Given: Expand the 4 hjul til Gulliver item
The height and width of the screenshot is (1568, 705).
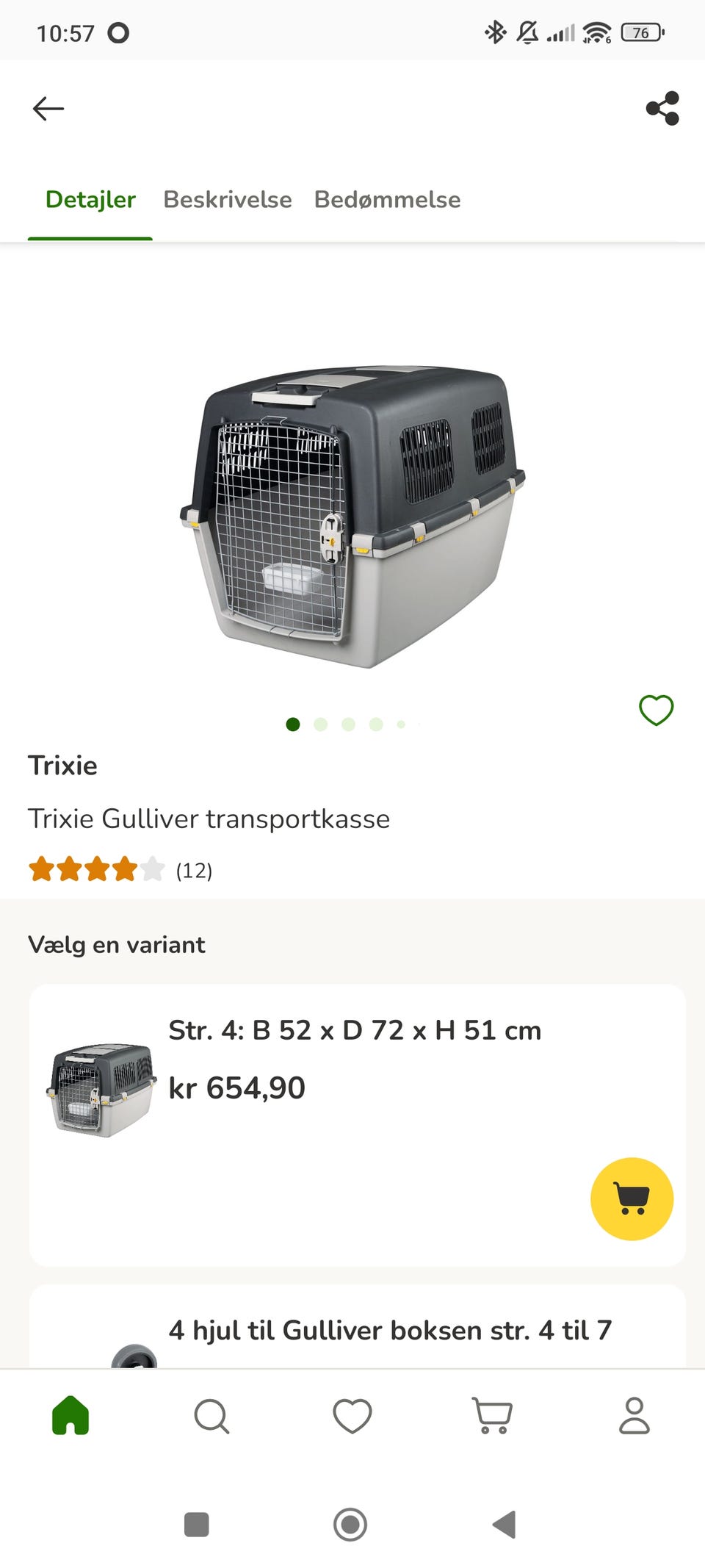Looking at the screenshot, I should [391, 1330].
